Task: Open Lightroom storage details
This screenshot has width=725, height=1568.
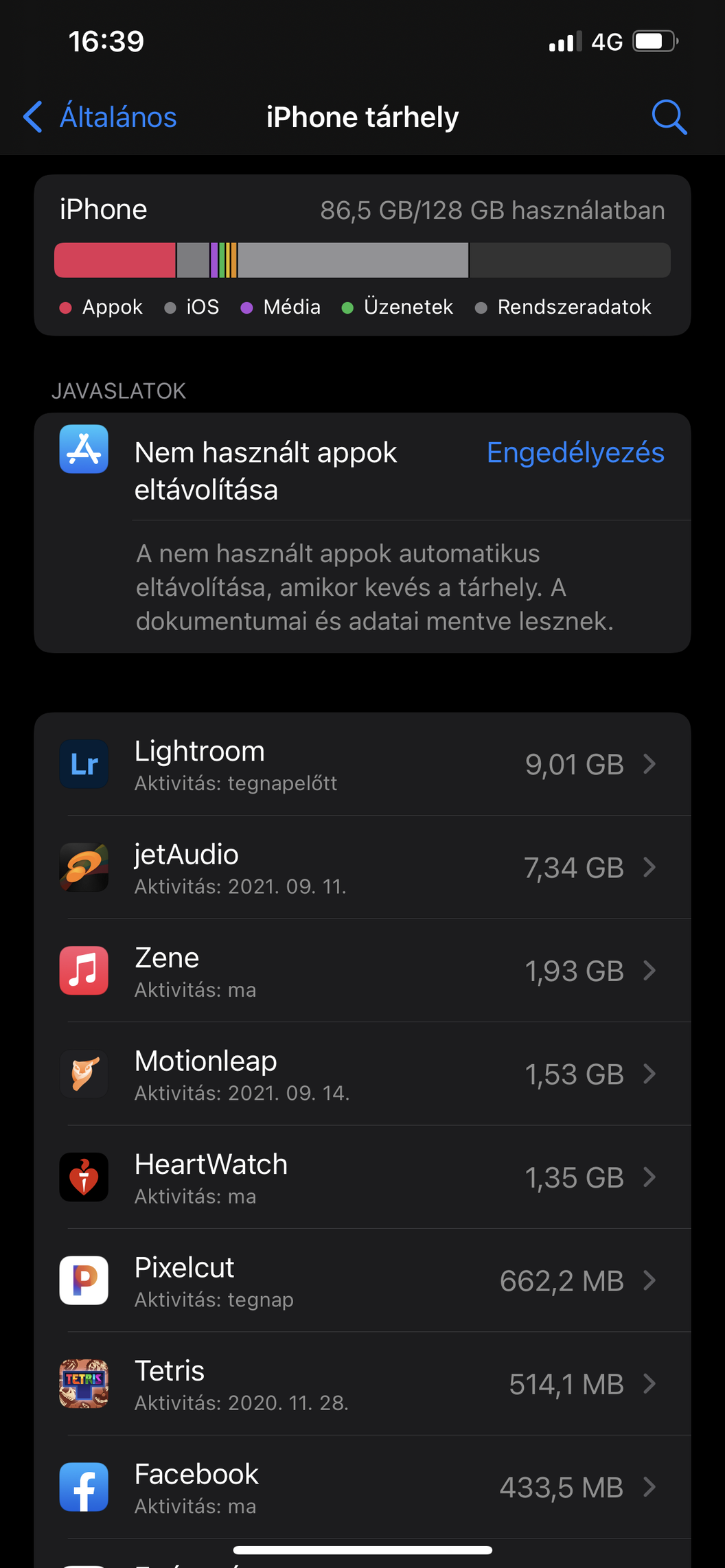Action: tap(362, 764)
